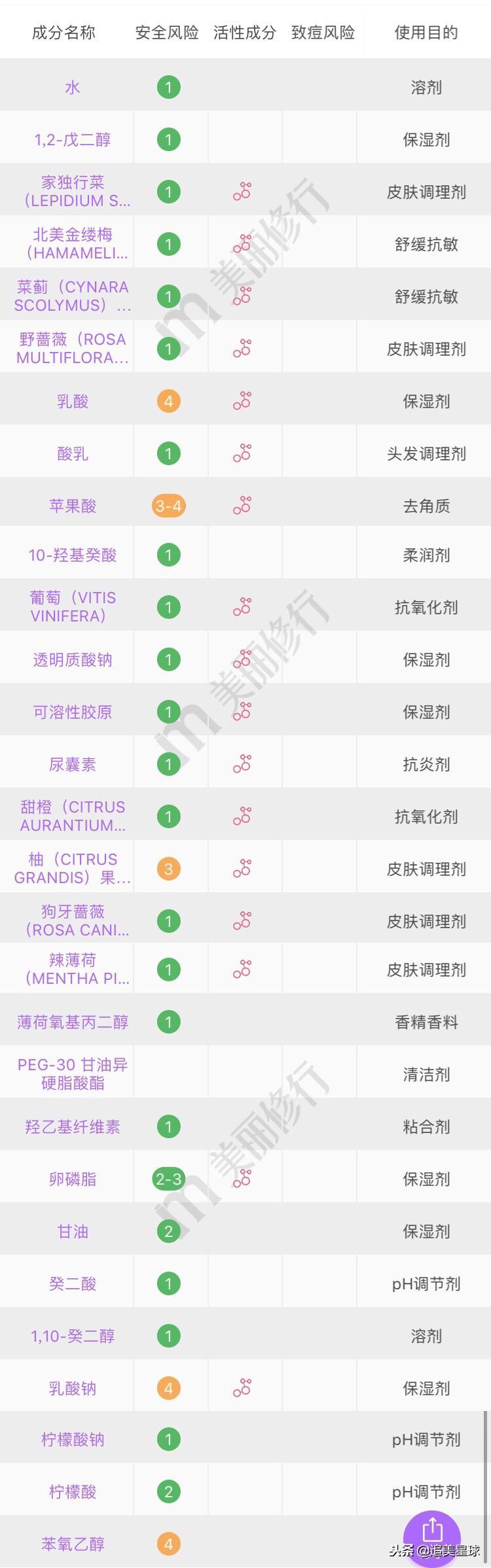
Task: Open ingredient 水 details
Action: point(72,88)
